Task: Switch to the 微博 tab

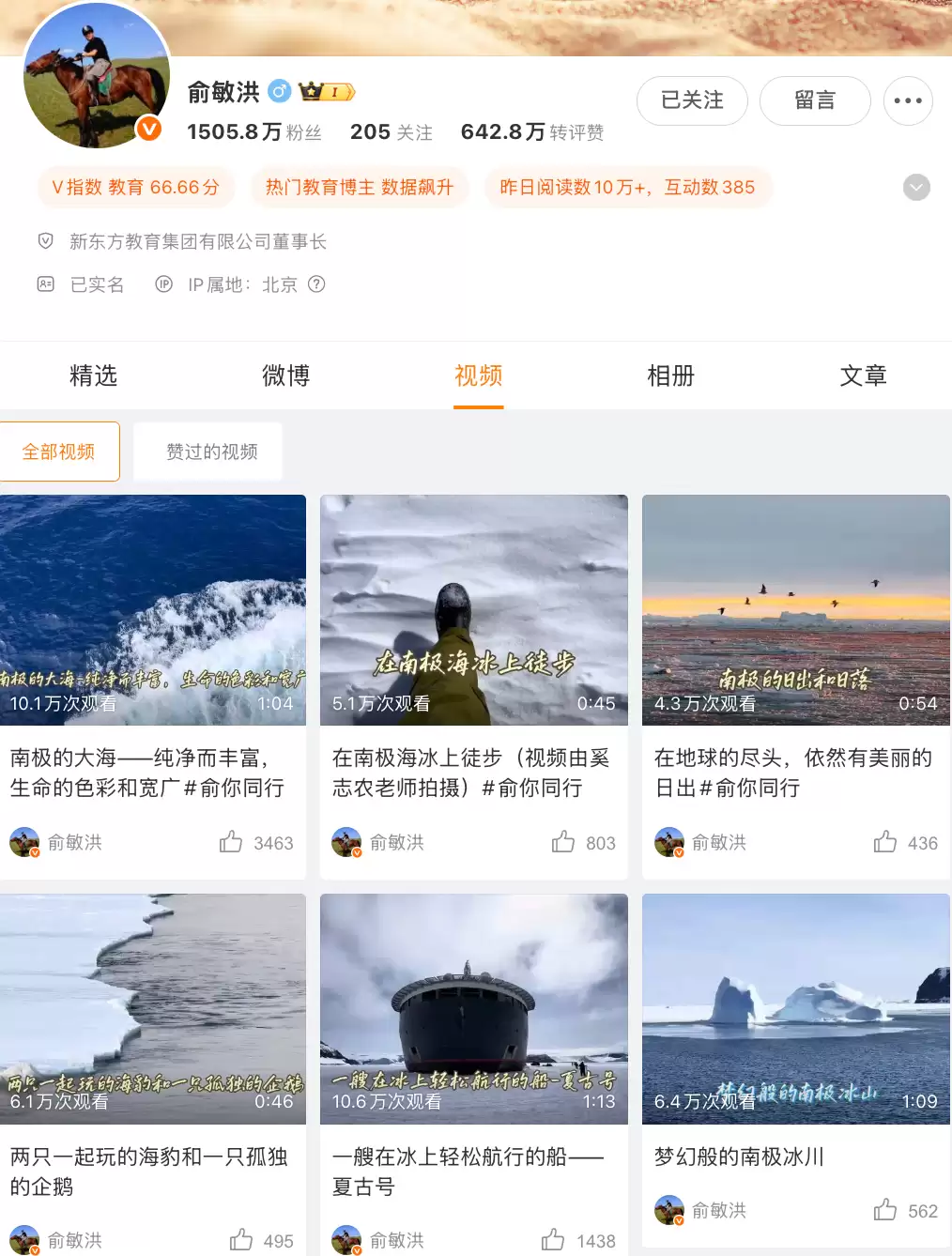Action: pyautogui.click(x=285, y=375)
